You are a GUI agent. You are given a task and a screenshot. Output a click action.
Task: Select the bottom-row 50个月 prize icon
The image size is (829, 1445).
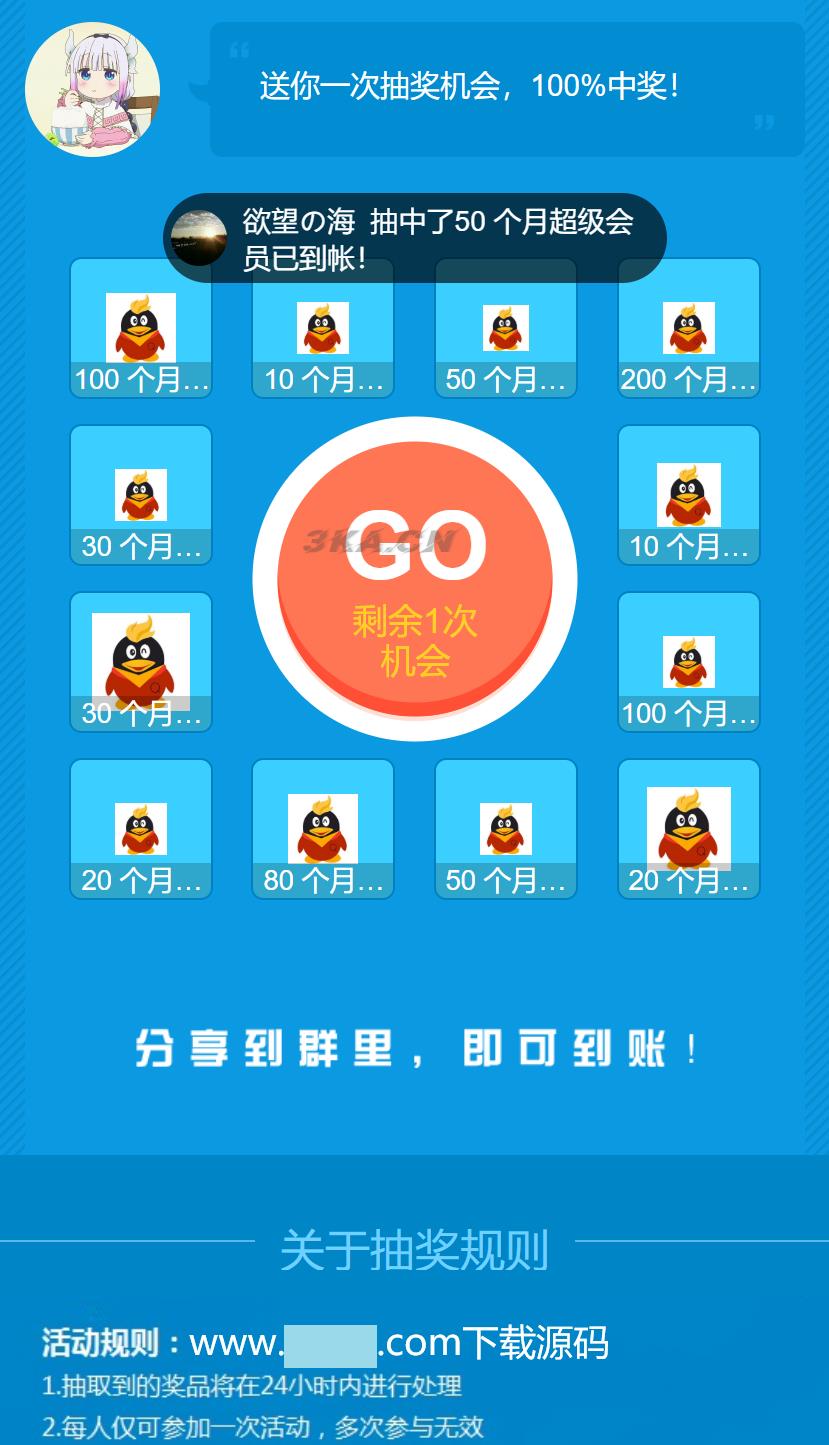(505, 827)
